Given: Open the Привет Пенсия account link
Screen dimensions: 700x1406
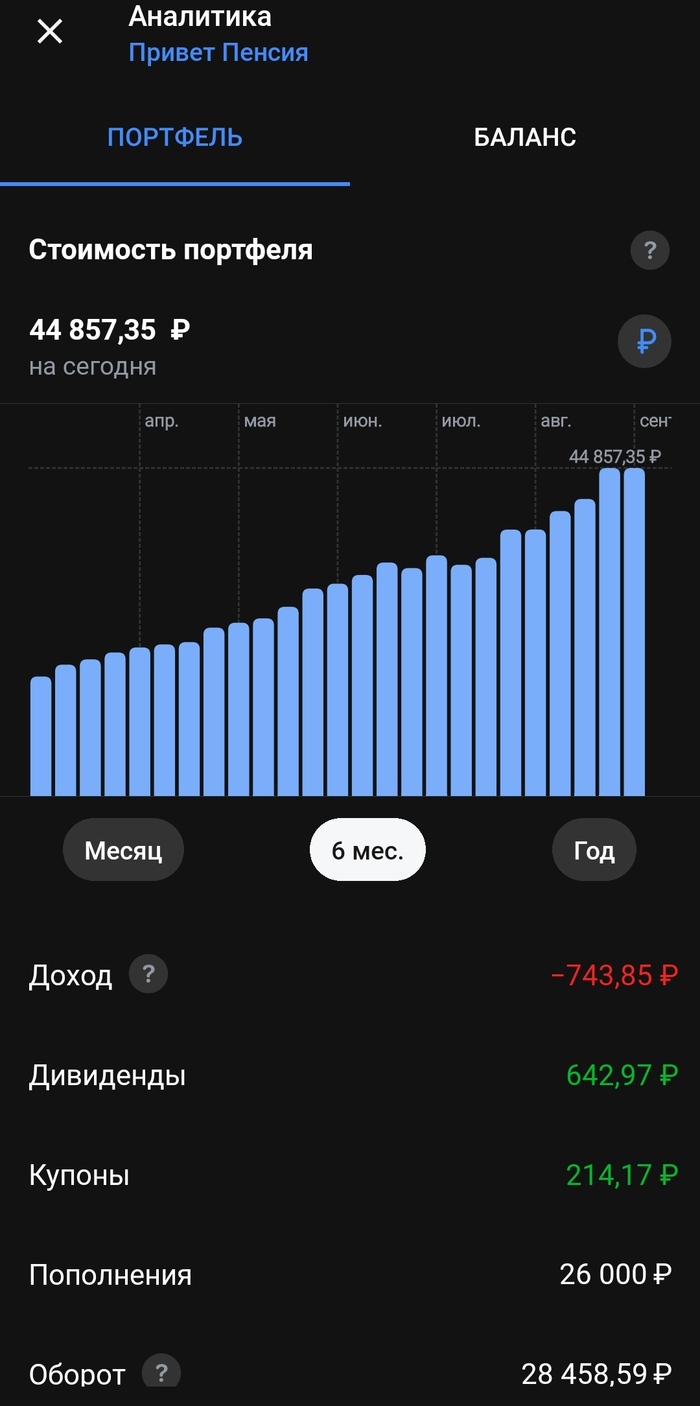Looking at the screenshot, I should (x=218, y=52).
